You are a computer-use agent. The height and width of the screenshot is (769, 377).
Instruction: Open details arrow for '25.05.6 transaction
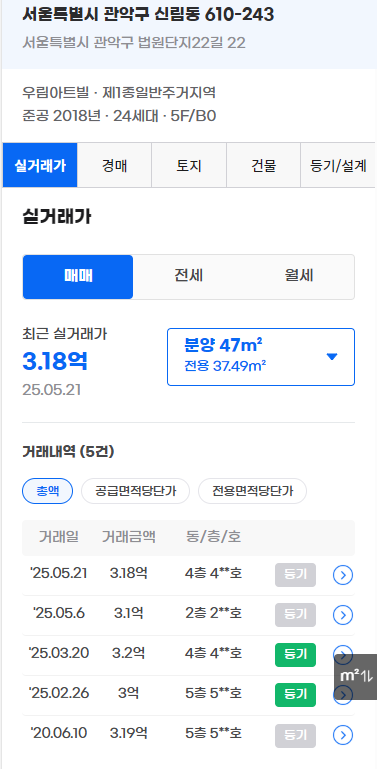343,615
